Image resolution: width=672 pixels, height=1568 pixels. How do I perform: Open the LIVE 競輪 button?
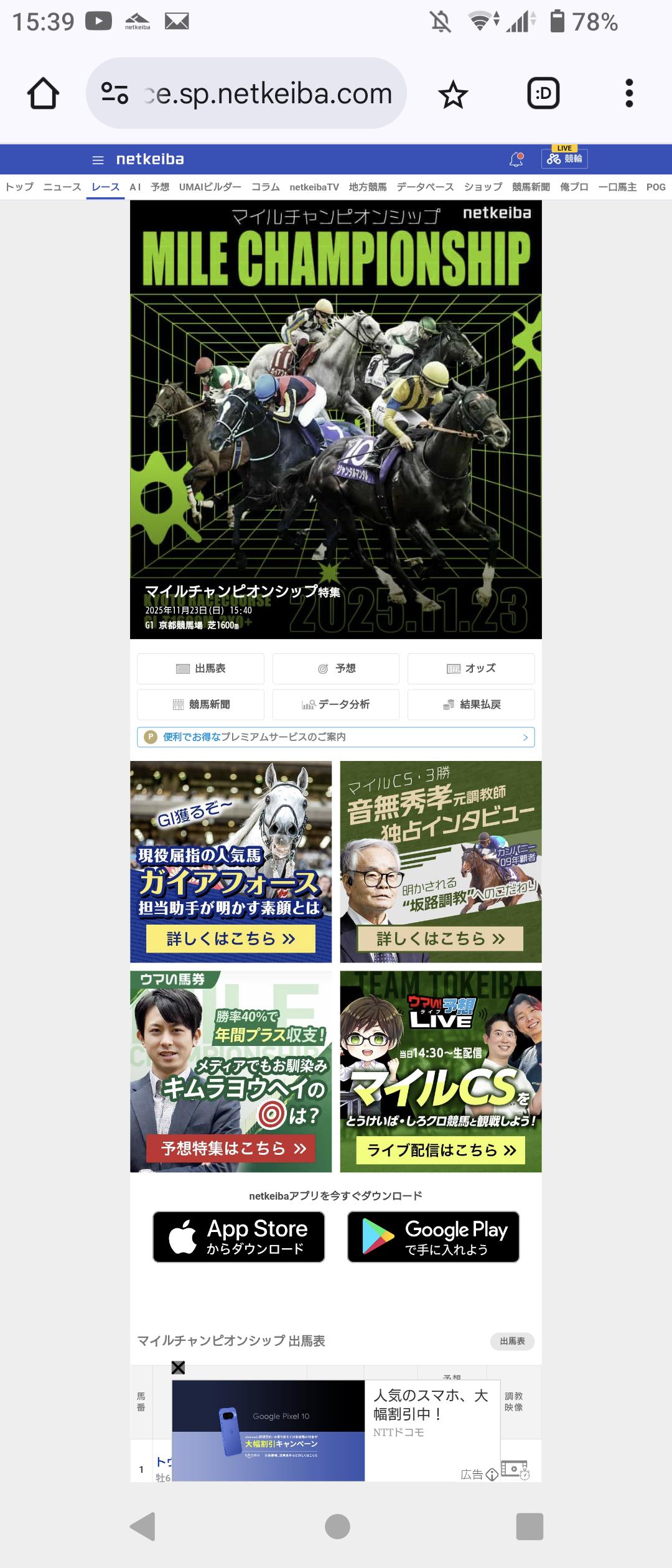[x=564, y=159]
